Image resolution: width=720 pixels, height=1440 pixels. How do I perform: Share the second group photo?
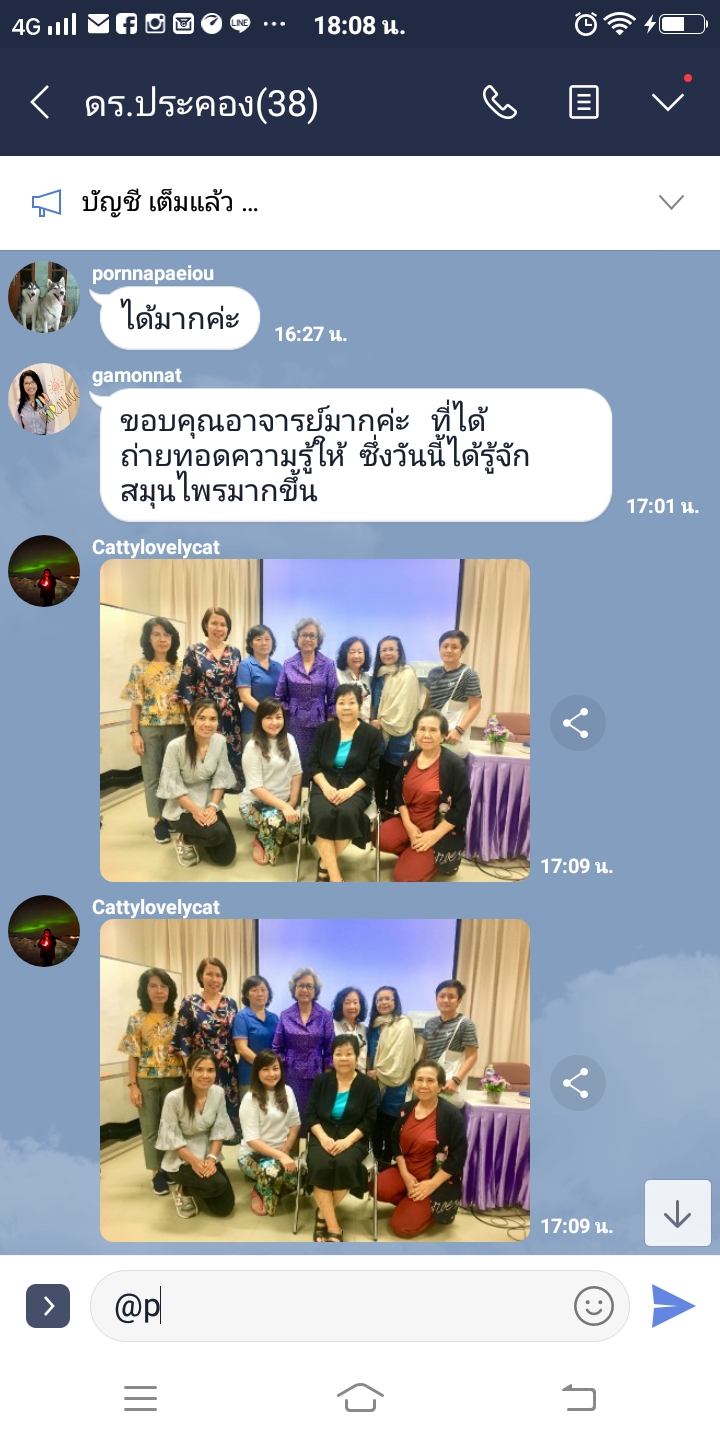(x=577, y=1083)
